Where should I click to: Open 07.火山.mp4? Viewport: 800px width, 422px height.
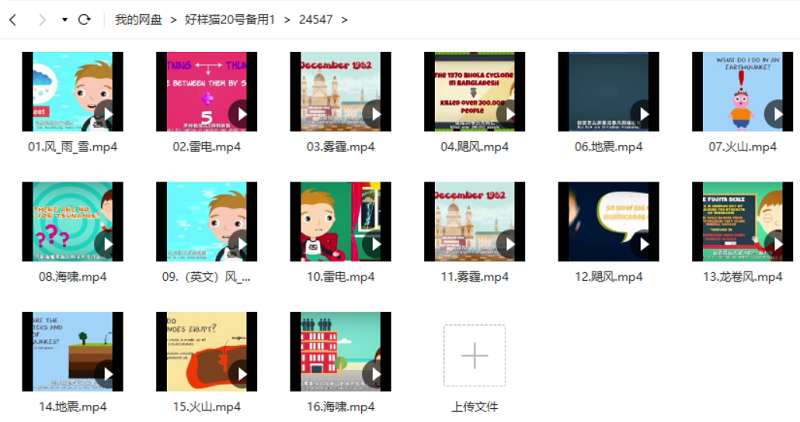coord(742,92)
